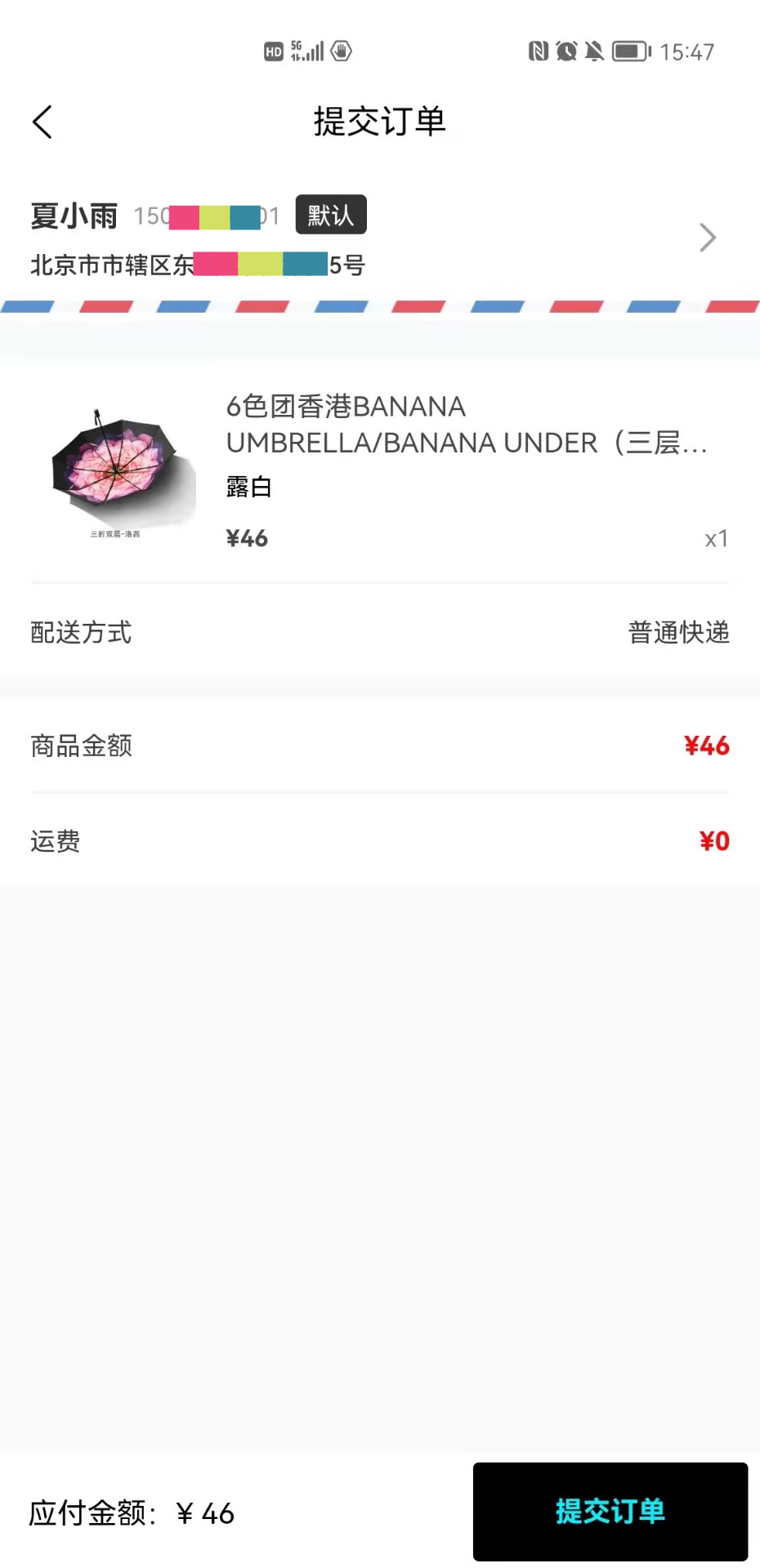Screen dimensions: 760x1568
Task: Tap the alarm clock status icon
Action: coord(566,51)
